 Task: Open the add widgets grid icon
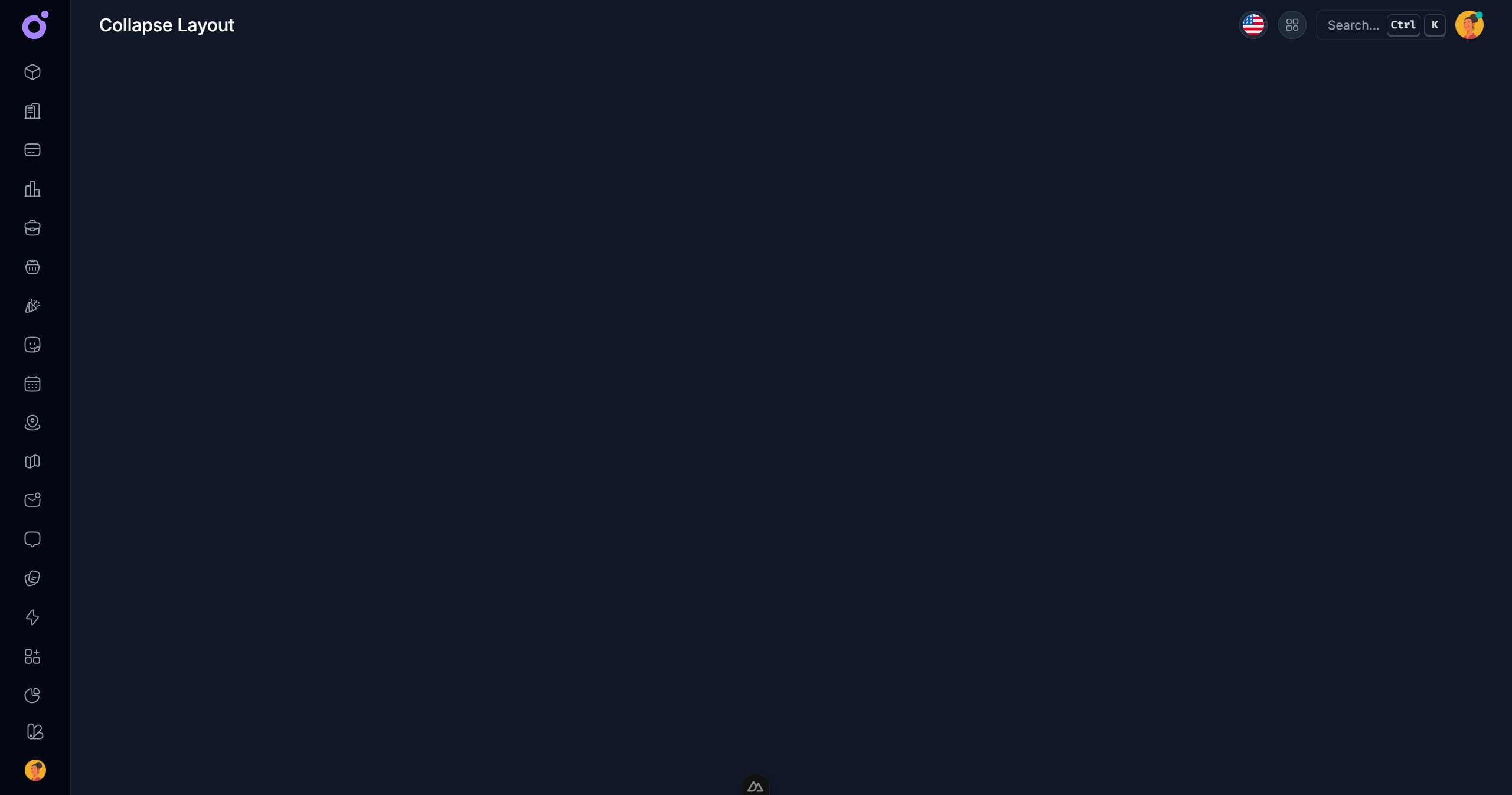[32, 656]
